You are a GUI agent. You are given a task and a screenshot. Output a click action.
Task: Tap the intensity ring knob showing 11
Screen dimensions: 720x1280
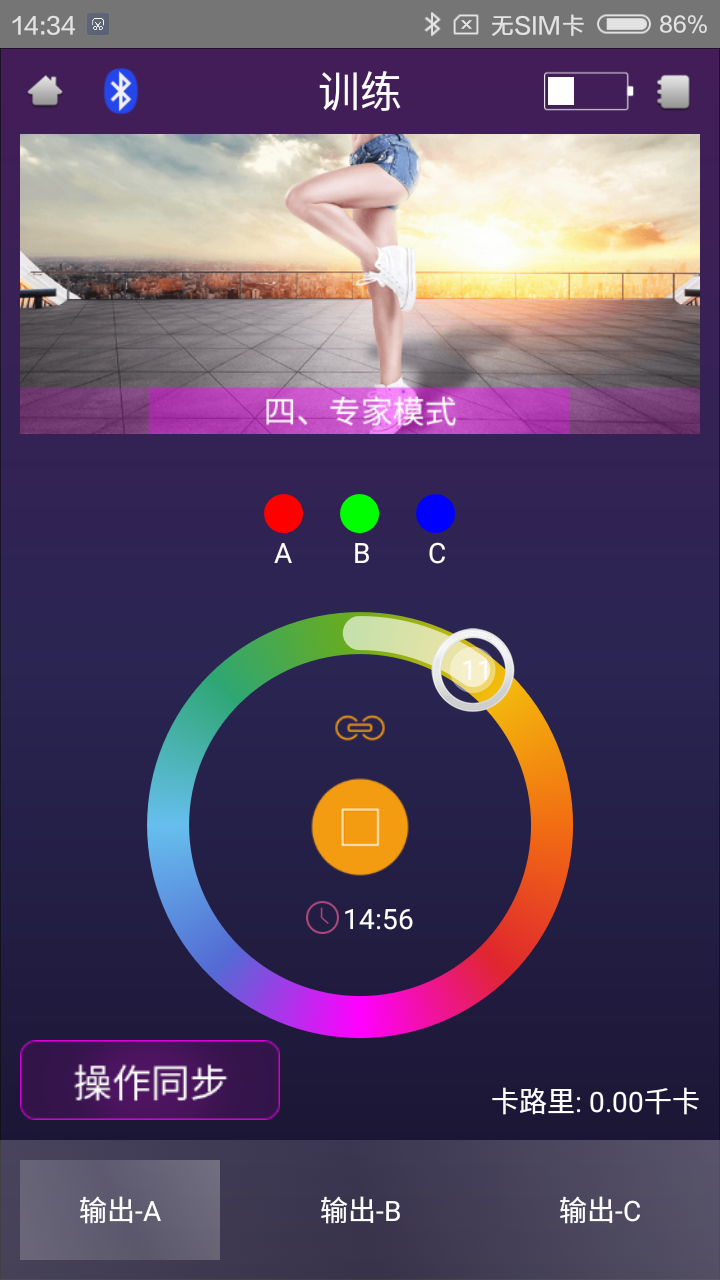point(473,670)
